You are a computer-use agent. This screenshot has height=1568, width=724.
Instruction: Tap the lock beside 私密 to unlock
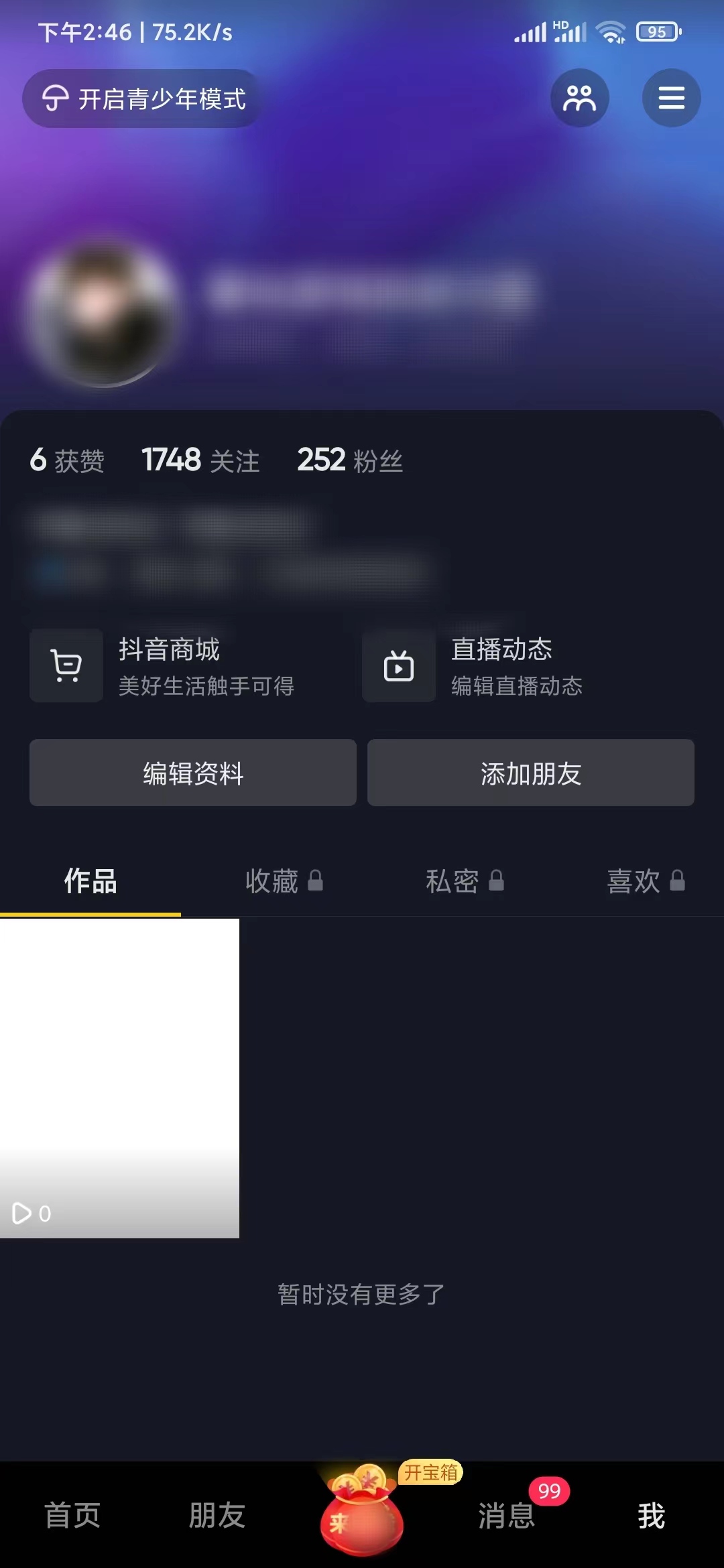495,881
